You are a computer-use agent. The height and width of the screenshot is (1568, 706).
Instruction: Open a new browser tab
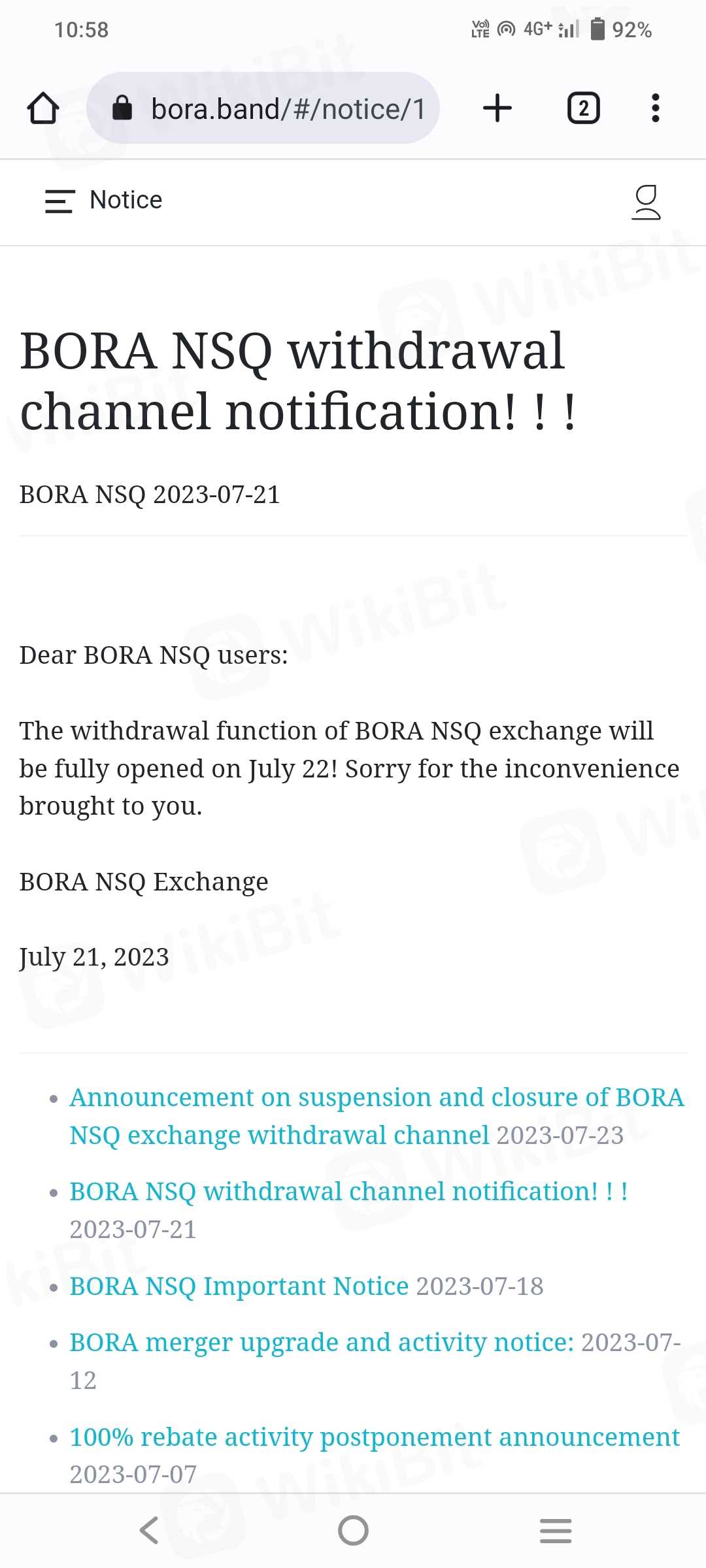pyautogui.click(x=497, y=108)
